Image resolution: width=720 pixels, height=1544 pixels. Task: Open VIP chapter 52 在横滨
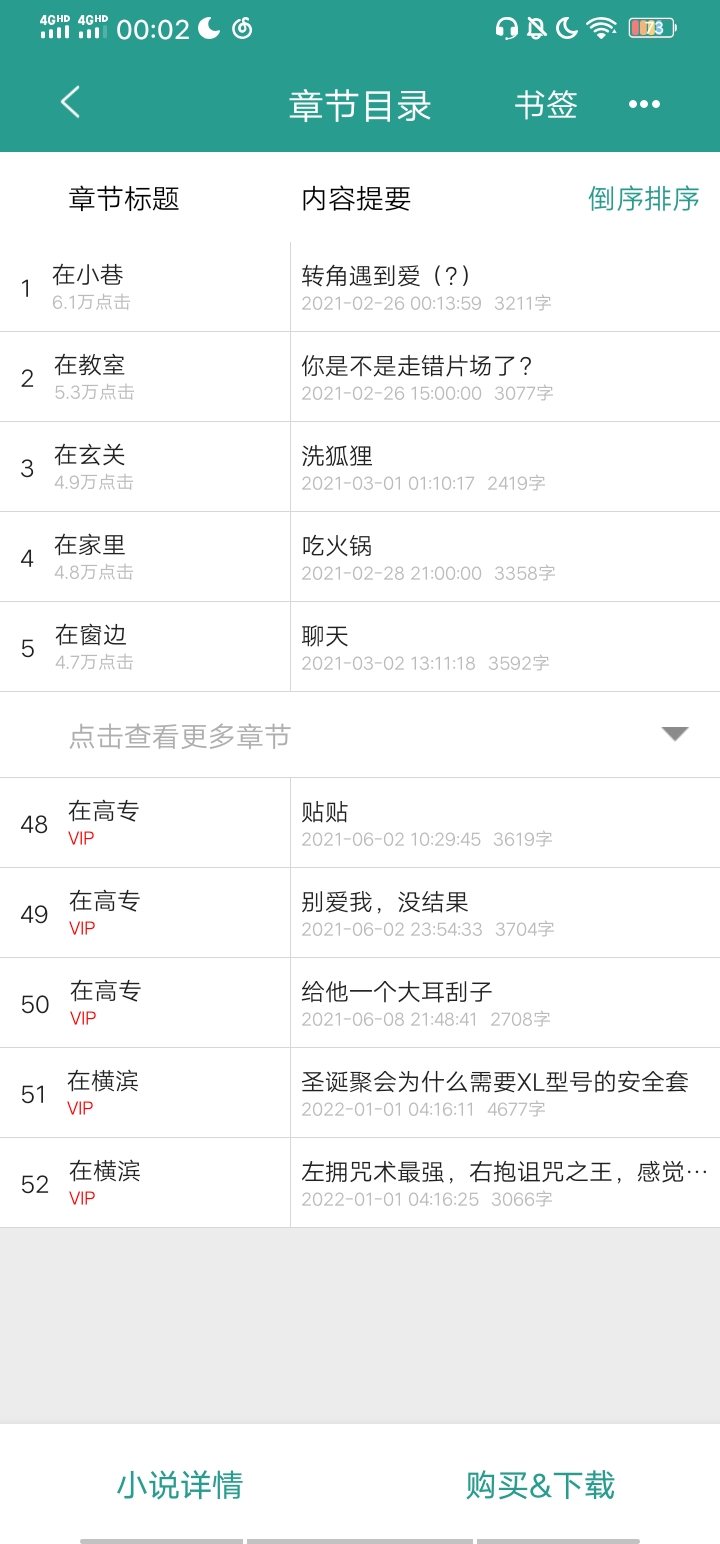(x=360, y=1183)
